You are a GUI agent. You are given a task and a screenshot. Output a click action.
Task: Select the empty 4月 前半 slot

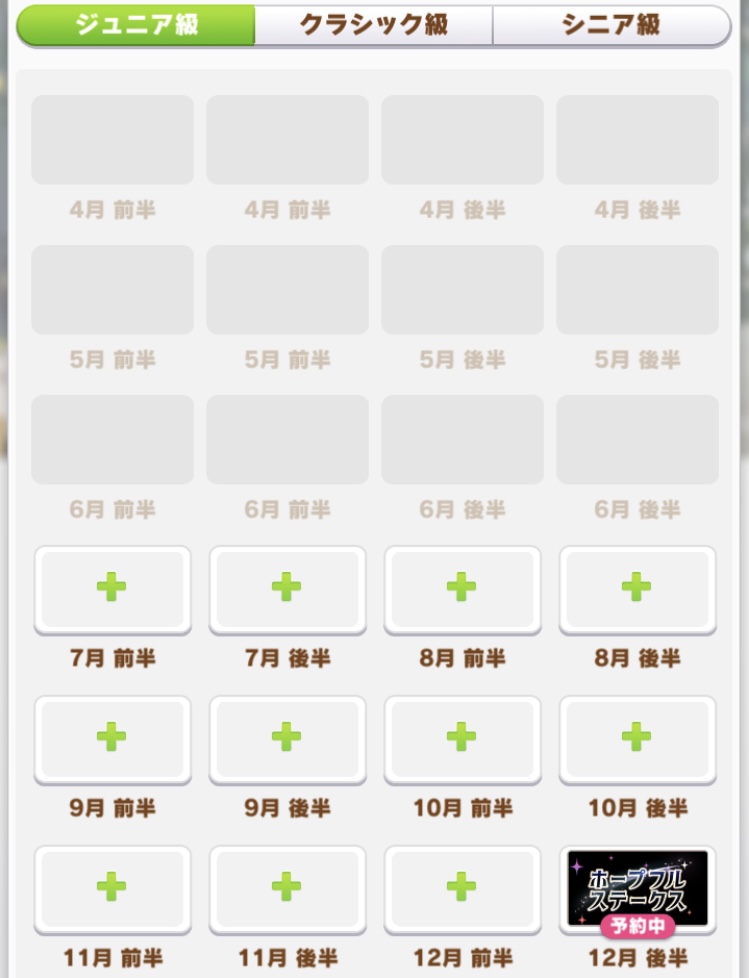112,139
